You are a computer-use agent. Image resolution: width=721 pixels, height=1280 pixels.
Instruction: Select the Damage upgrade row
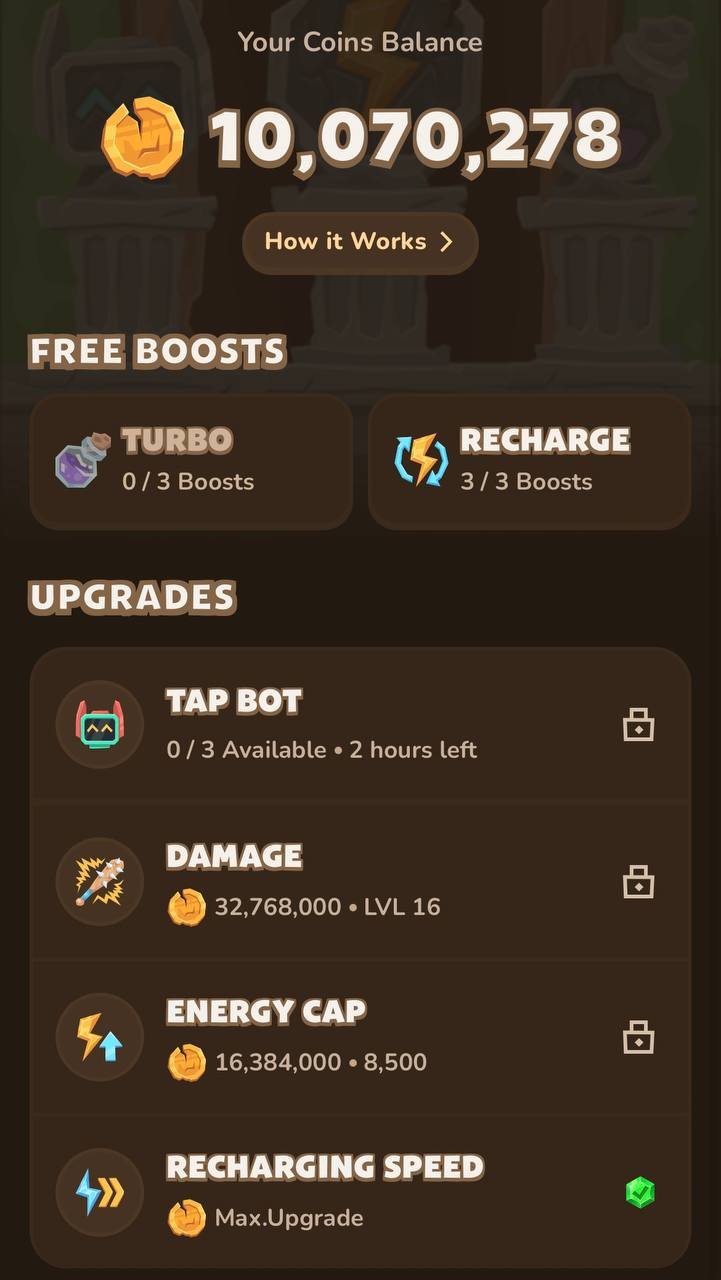click(x=360, y=882)
